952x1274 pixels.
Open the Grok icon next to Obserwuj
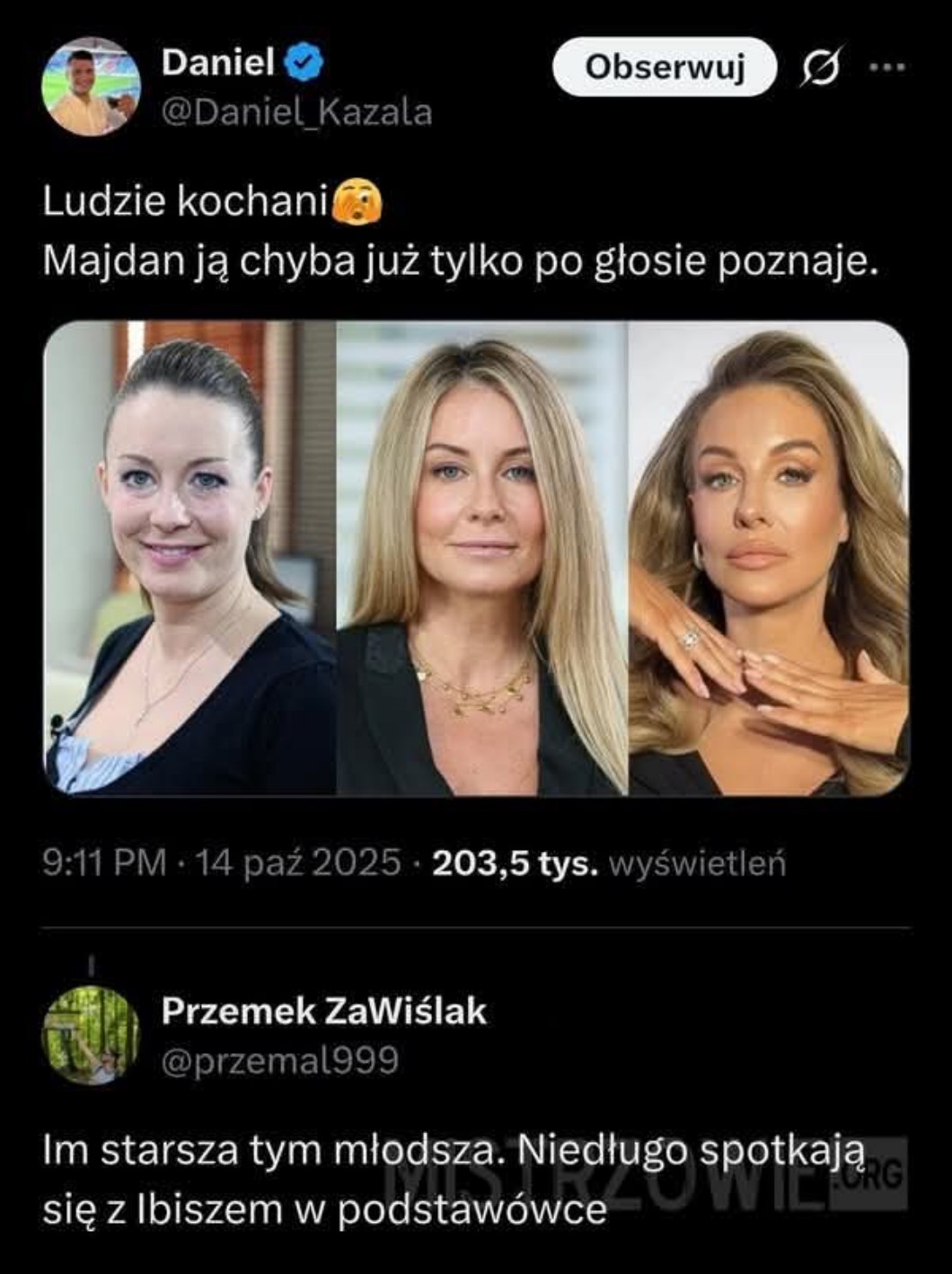coord(820,67)
